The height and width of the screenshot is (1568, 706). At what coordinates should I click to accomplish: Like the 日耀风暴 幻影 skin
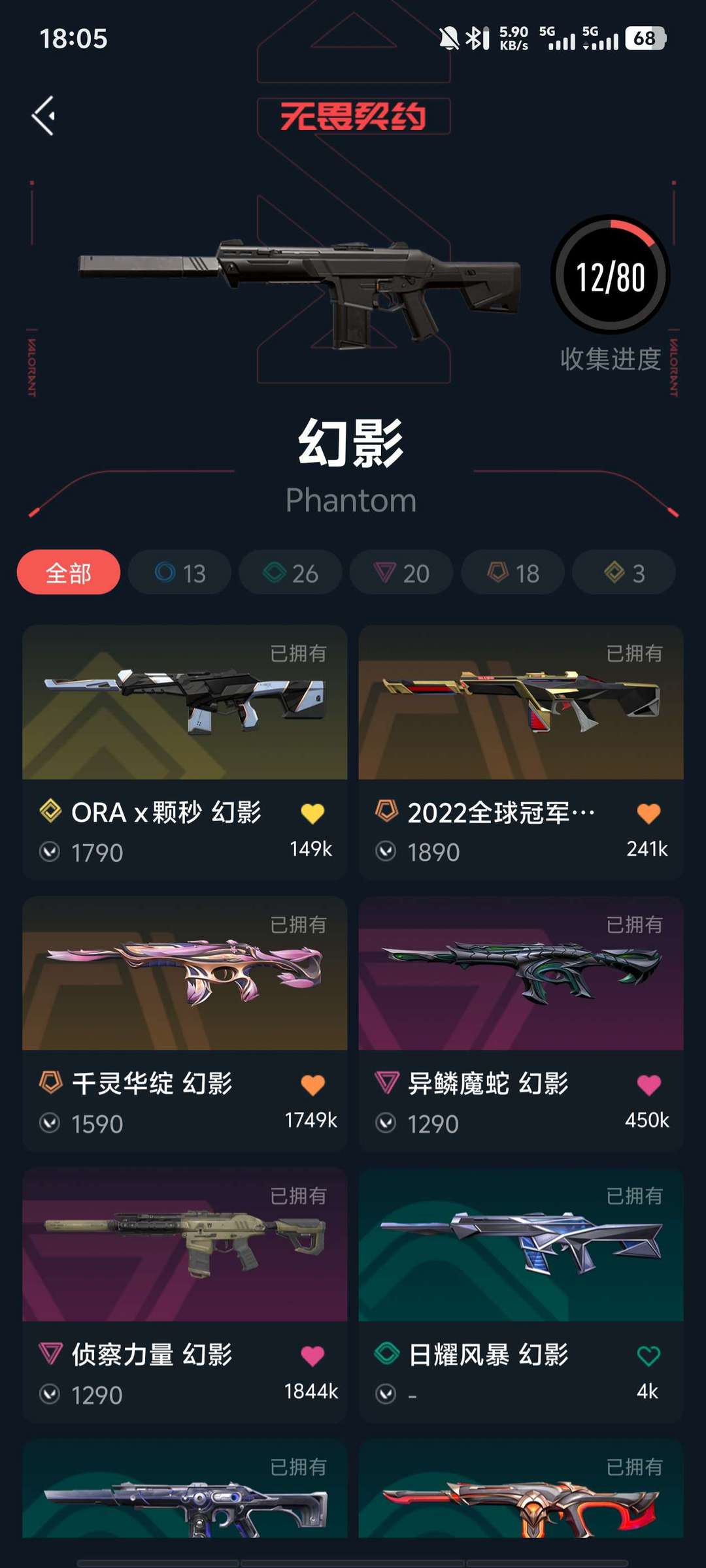(x=648, y=1356)
